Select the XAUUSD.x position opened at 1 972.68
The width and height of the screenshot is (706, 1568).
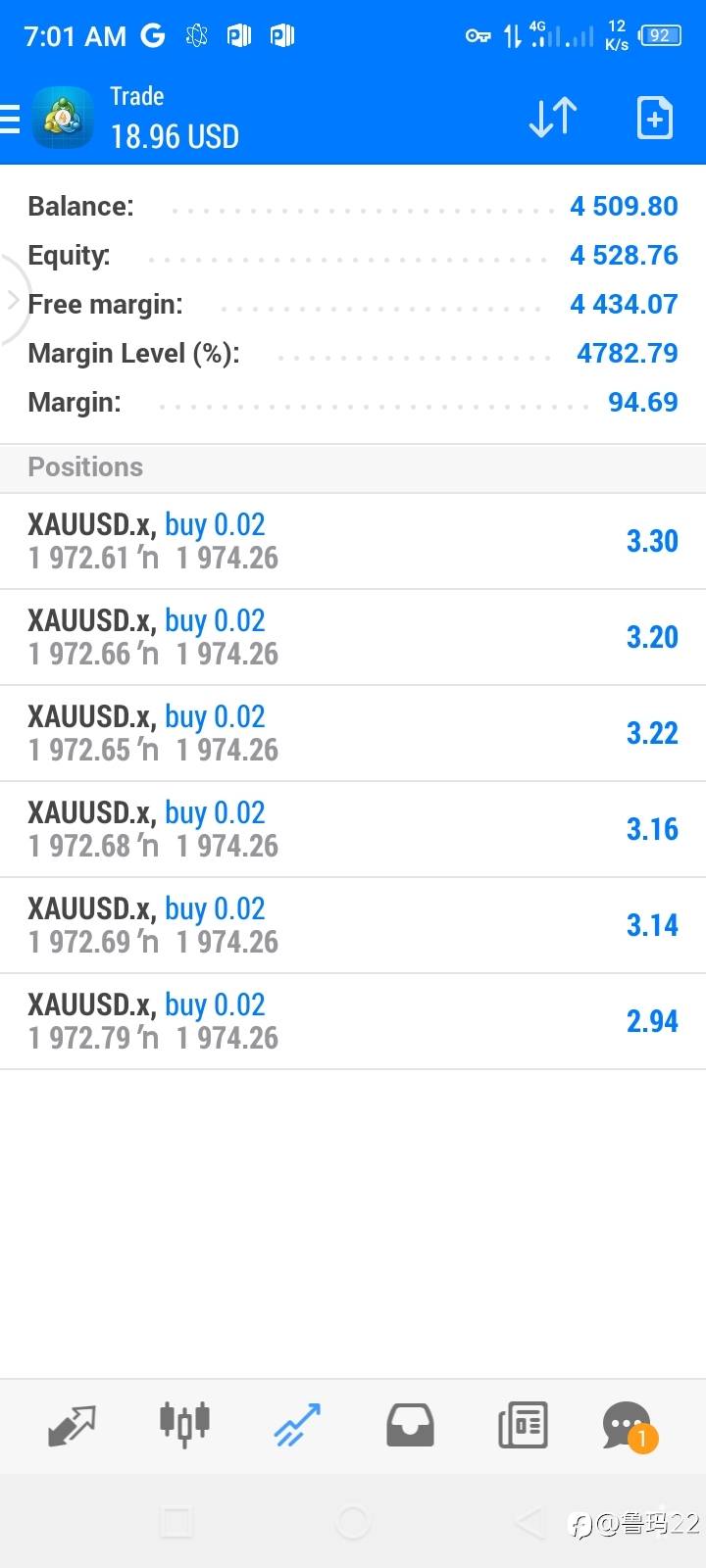pyautogui.click(x=353, y=829)
